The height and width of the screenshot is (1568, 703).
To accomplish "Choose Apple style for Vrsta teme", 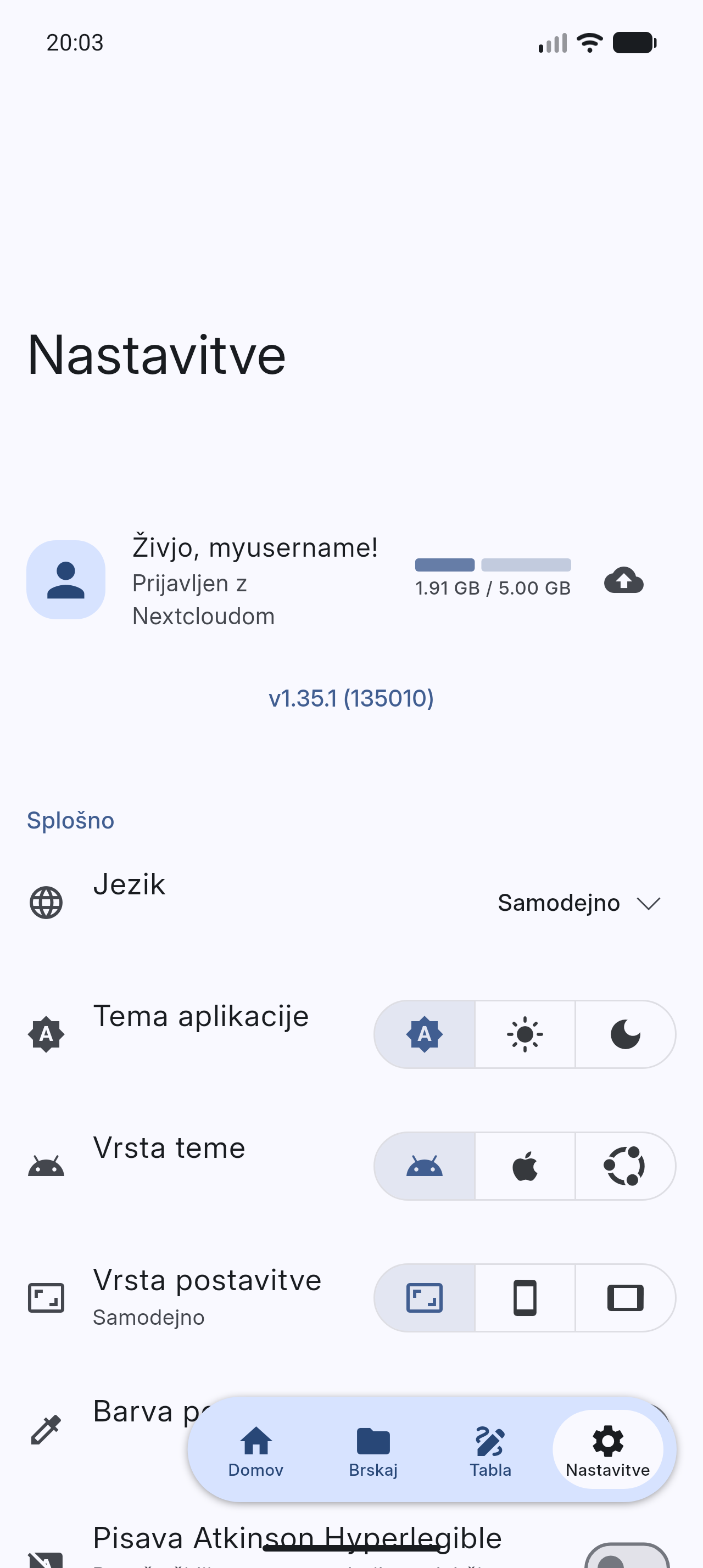I will point(525,1166).
